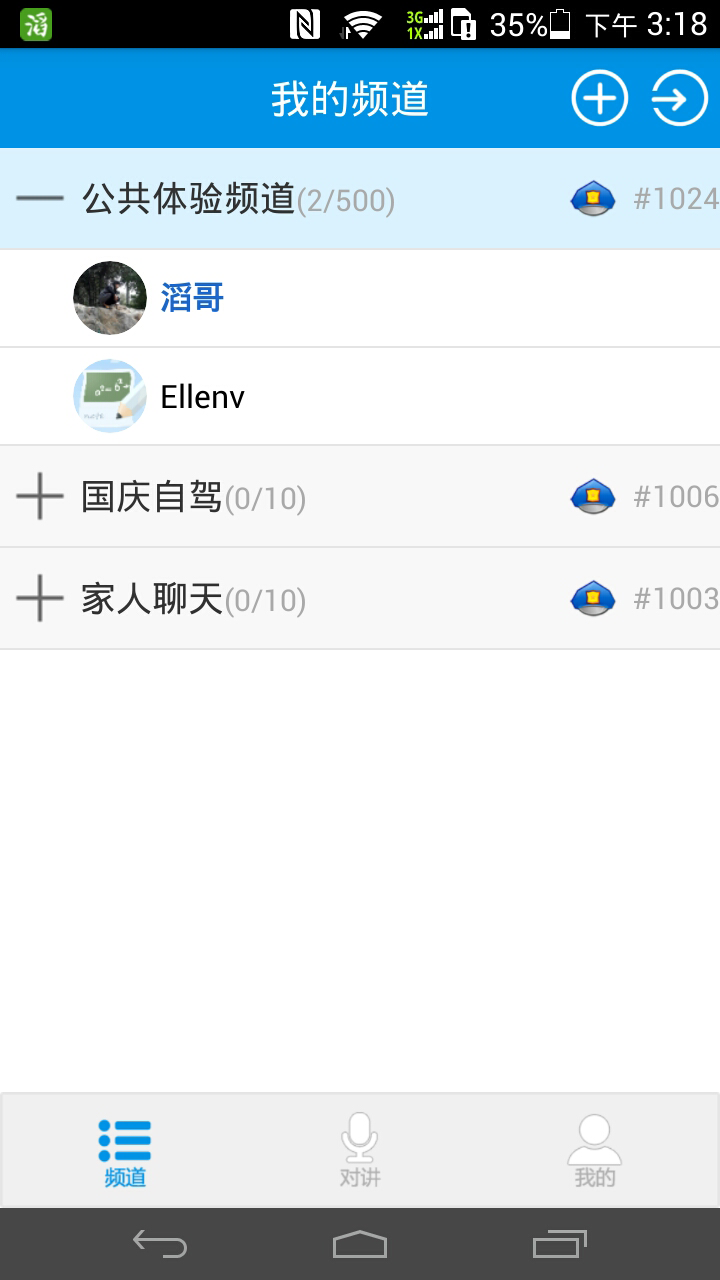
Task: Tap the 我的 profile icon
Action: tap(594, 1140)
